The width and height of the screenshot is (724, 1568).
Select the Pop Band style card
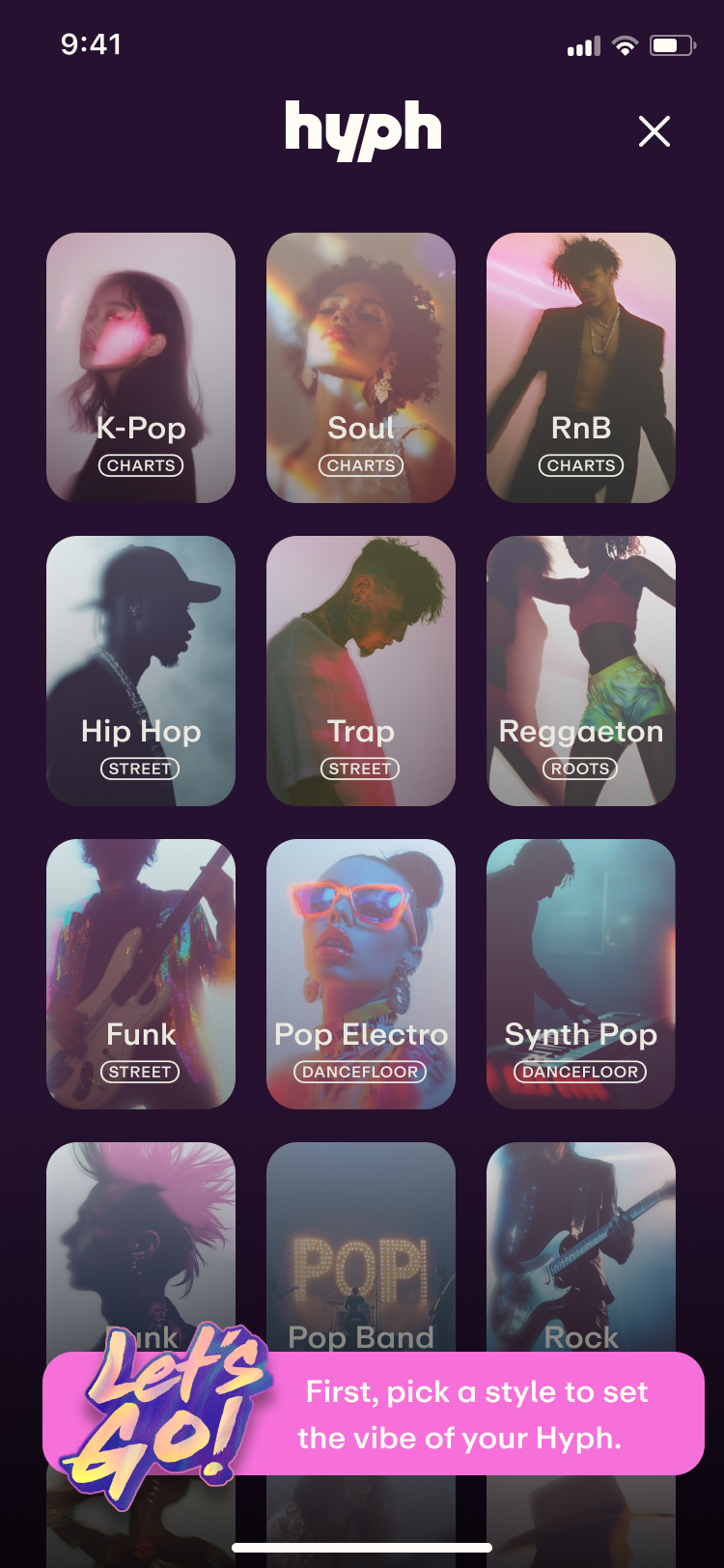tap(361, 1246)
